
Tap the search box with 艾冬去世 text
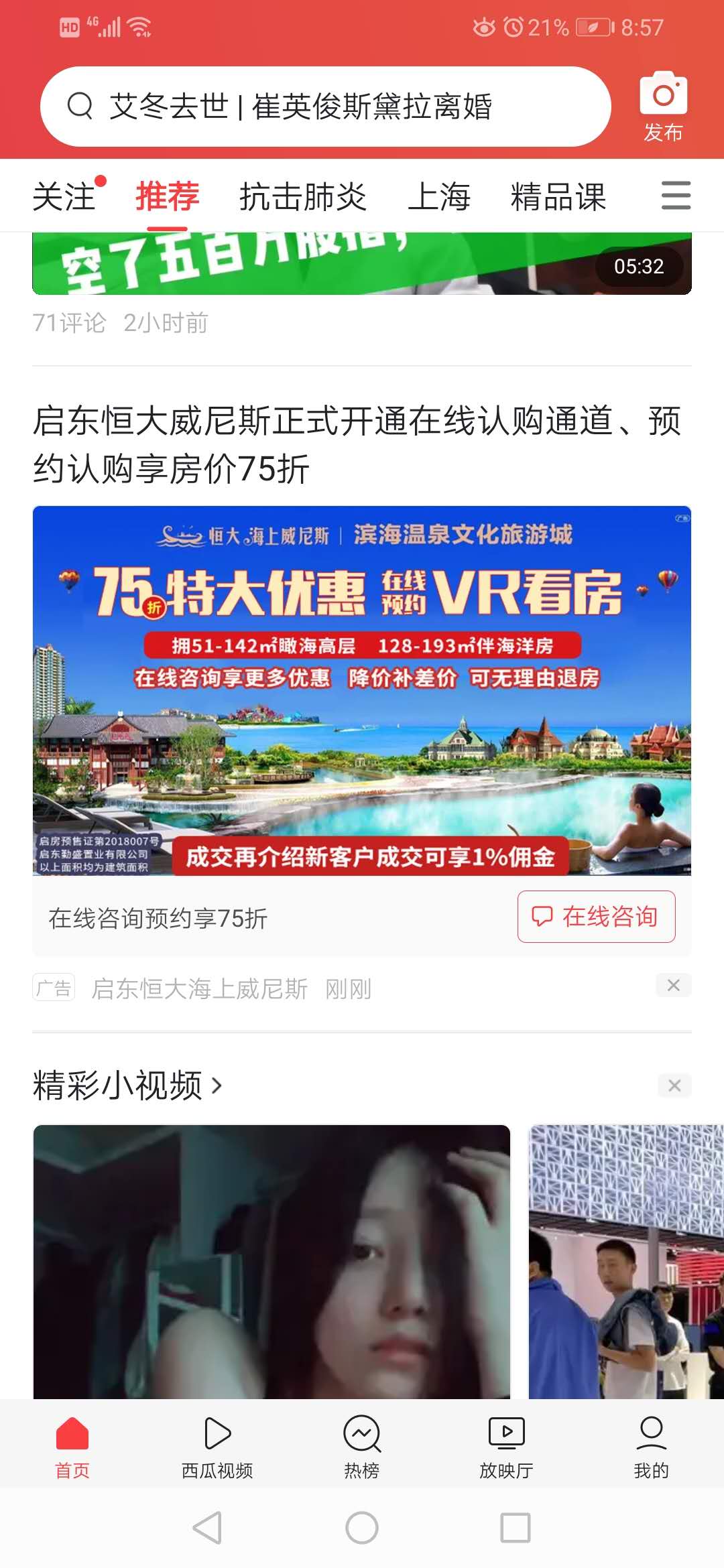point(325,107)
